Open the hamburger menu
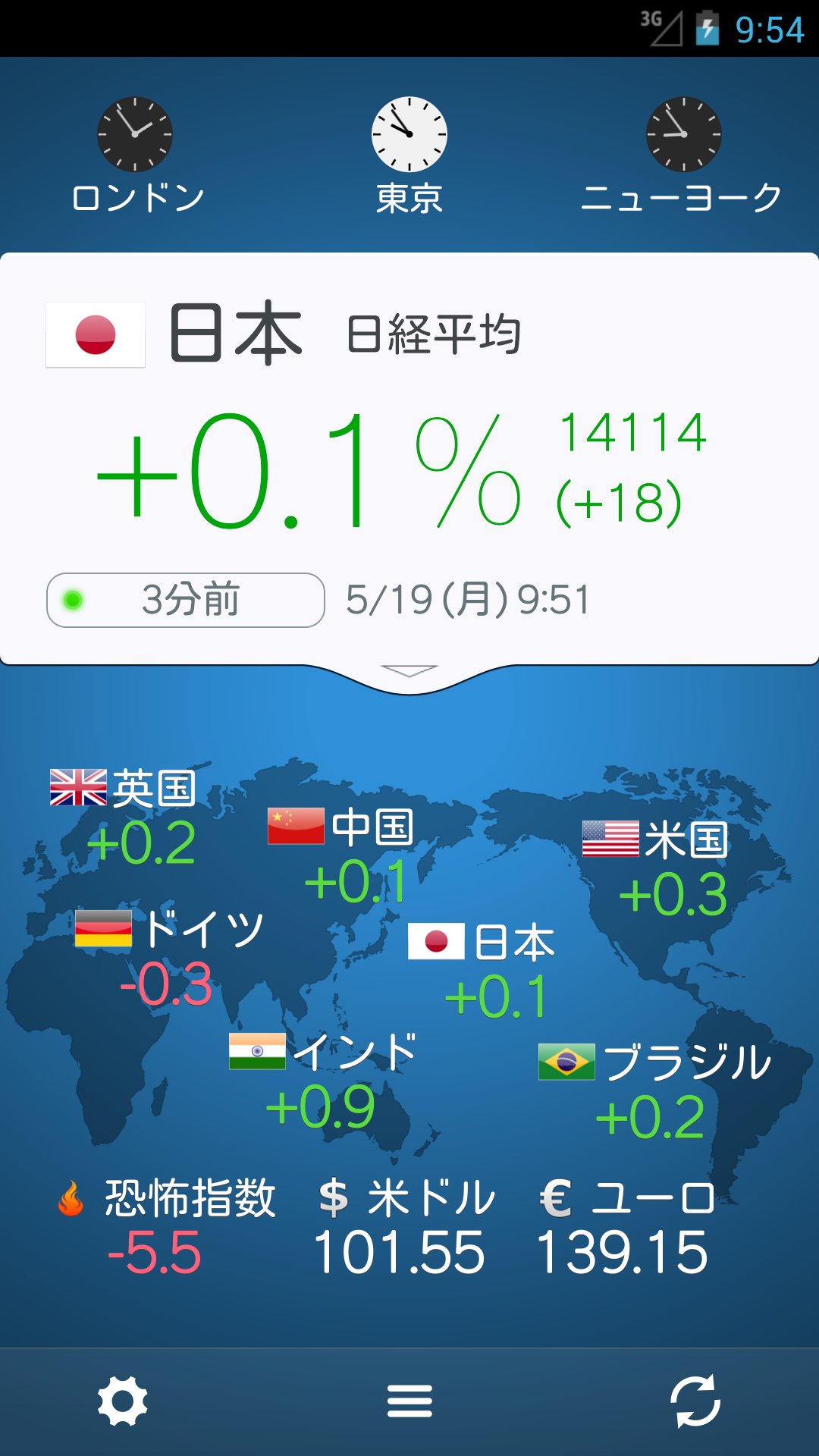Viewport: 819px width, 1456px height. 409,1399
